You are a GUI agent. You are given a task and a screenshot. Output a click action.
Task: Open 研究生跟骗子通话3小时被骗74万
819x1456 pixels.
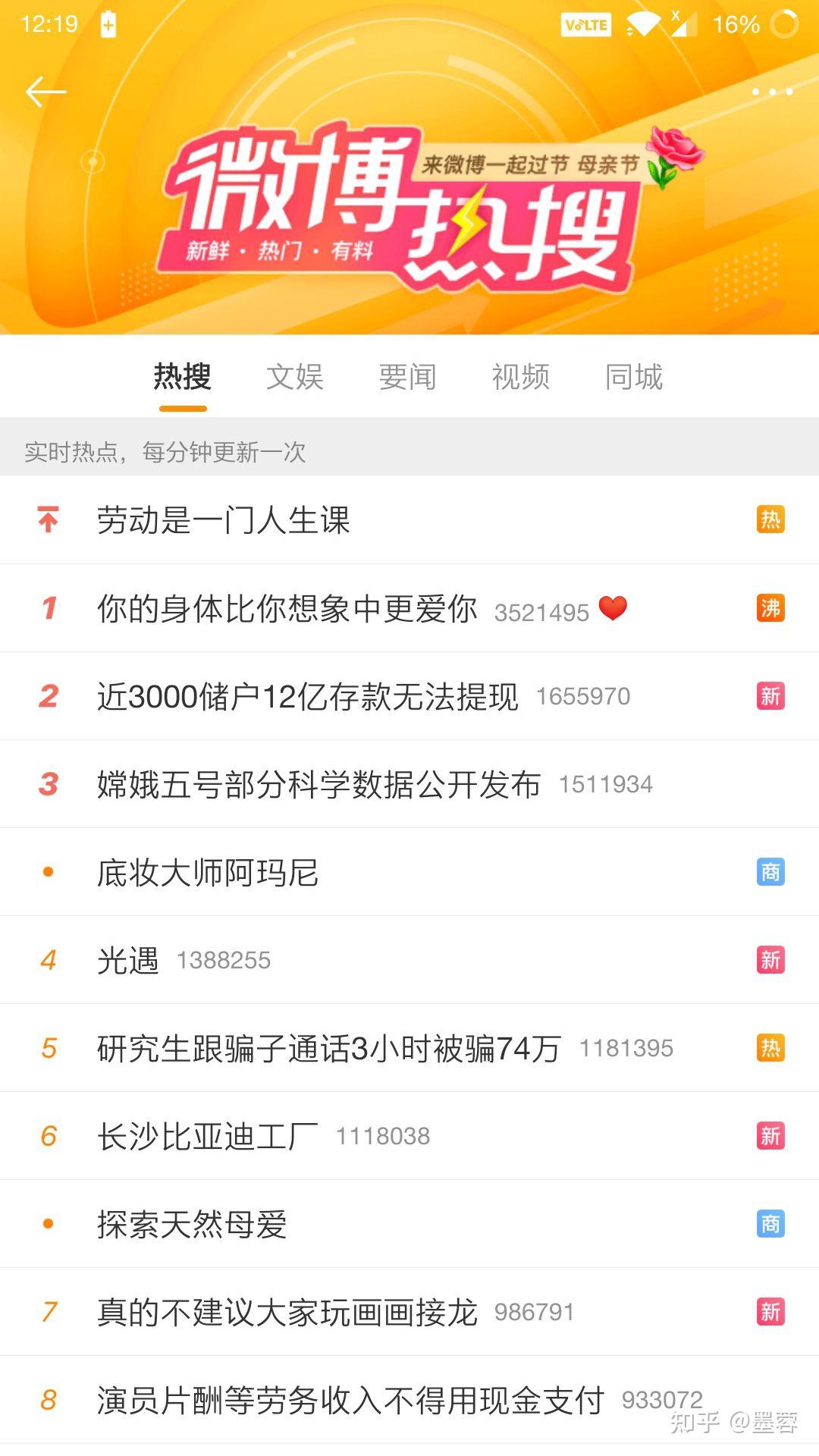328,1048
